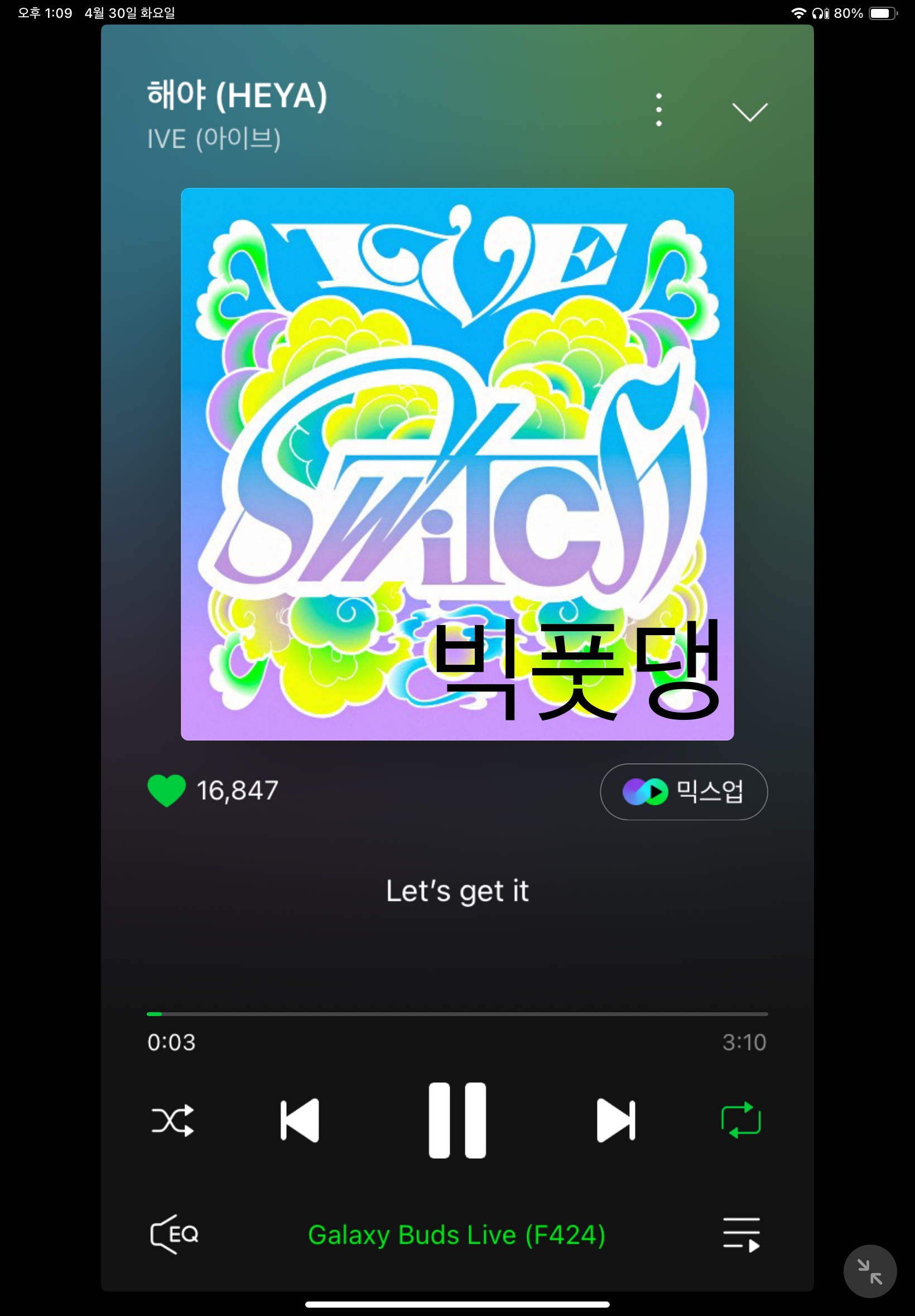This screenshot has width=915, height=1316.
Task: Skip to the previous track
Action: 300,1120
